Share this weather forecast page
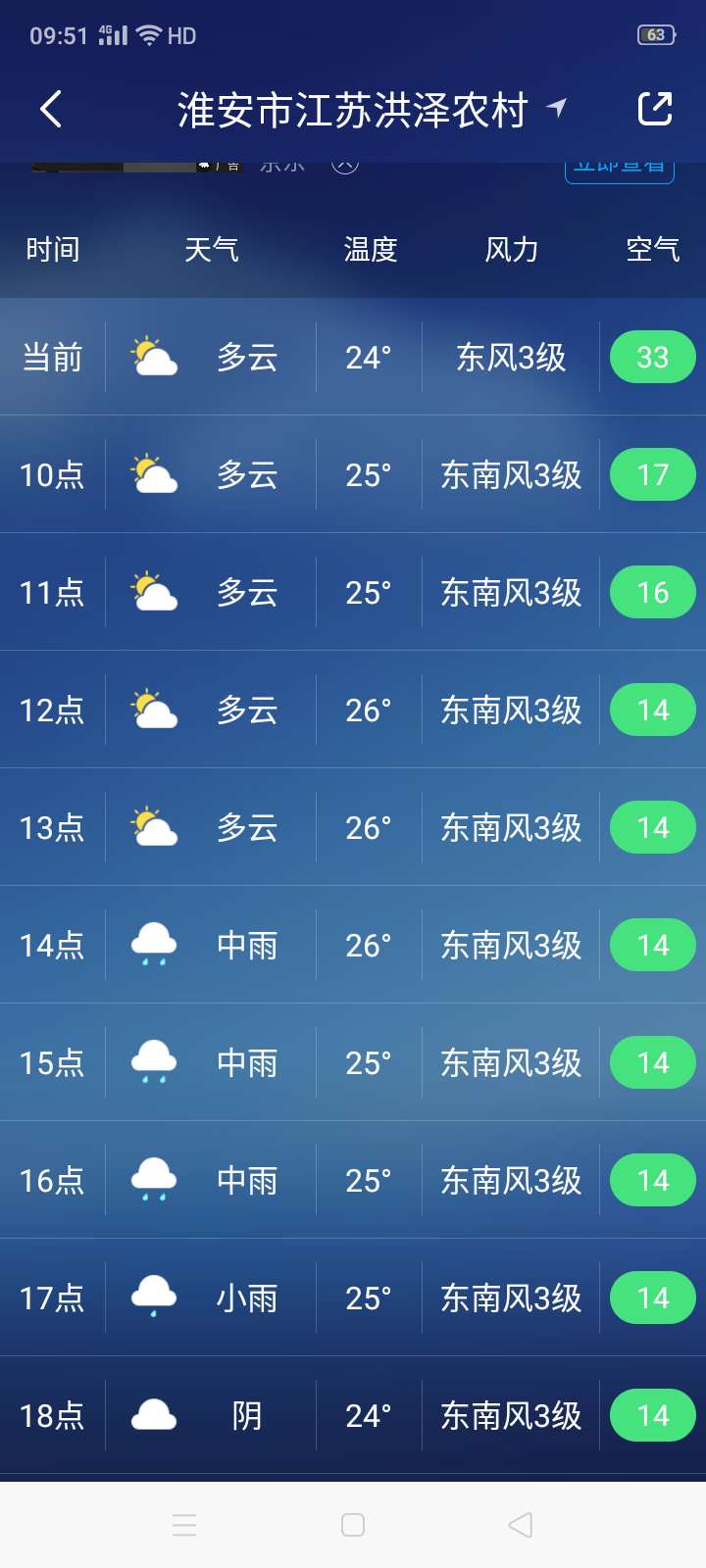706x1568 pixels. tap(655, 109)
